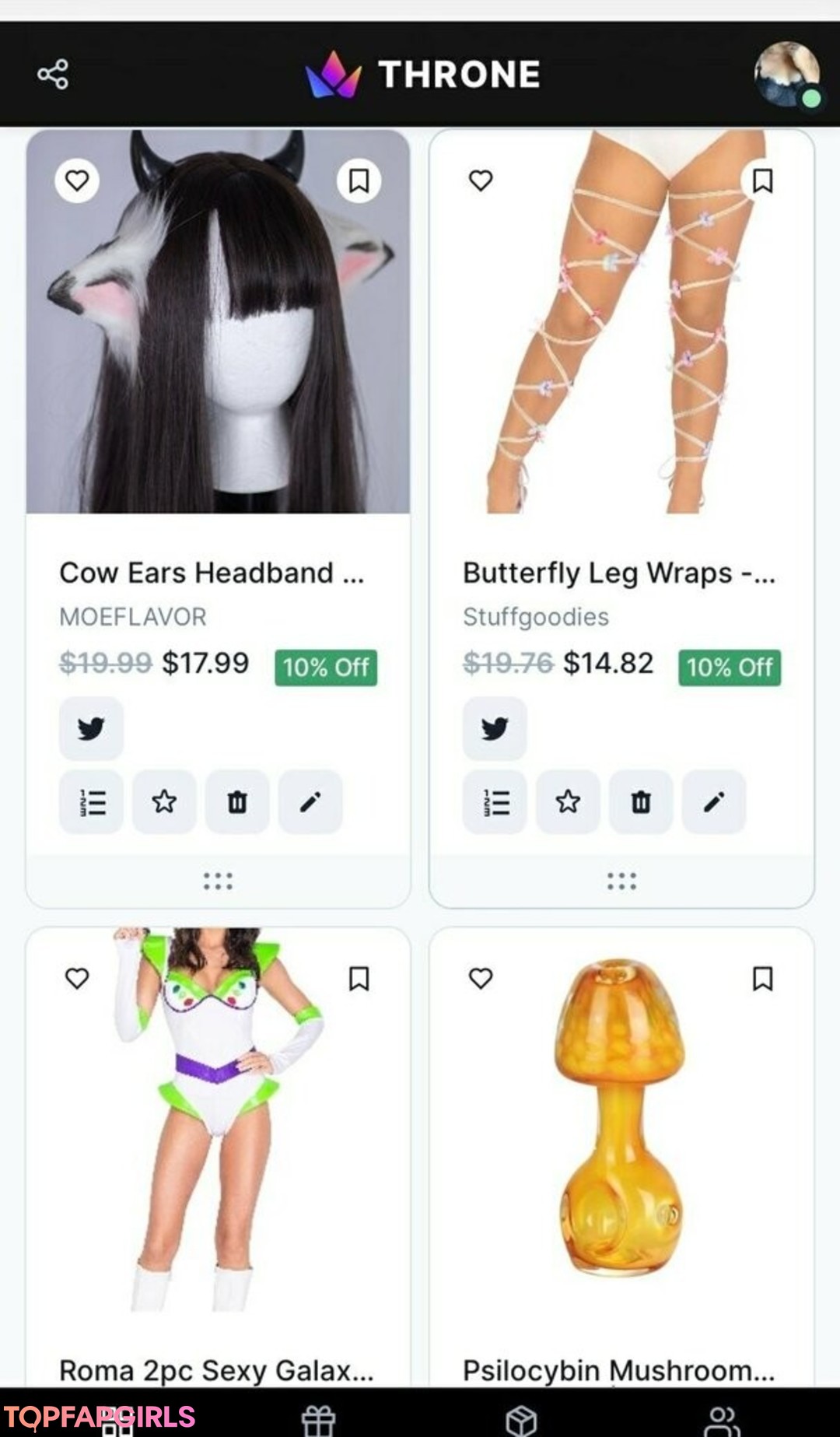Star the Butterfly Leg Wraps item
Image resolution: width=840 pixels, height=1437 pixels.
click(568, 801)
